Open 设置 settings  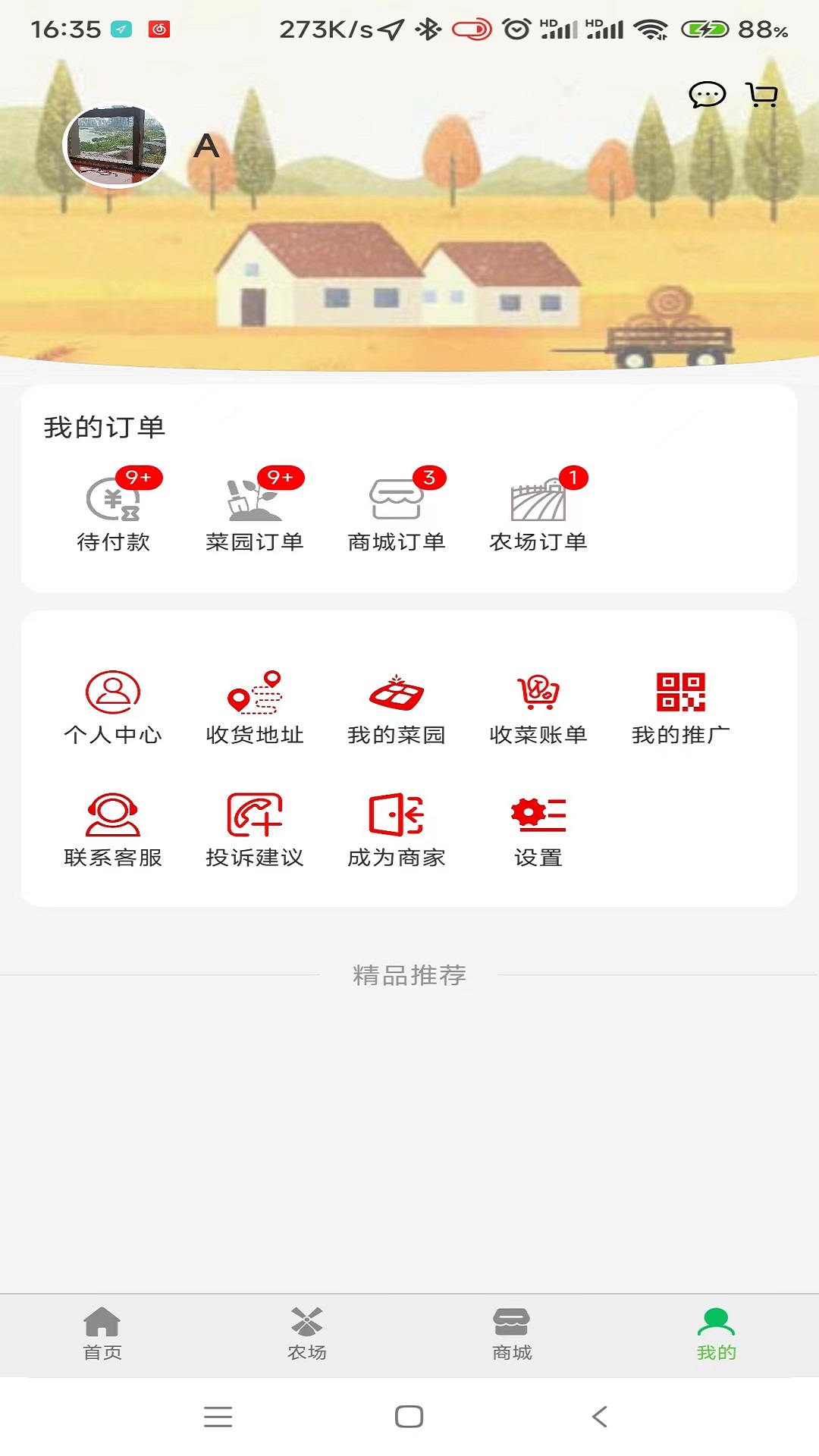538,830
